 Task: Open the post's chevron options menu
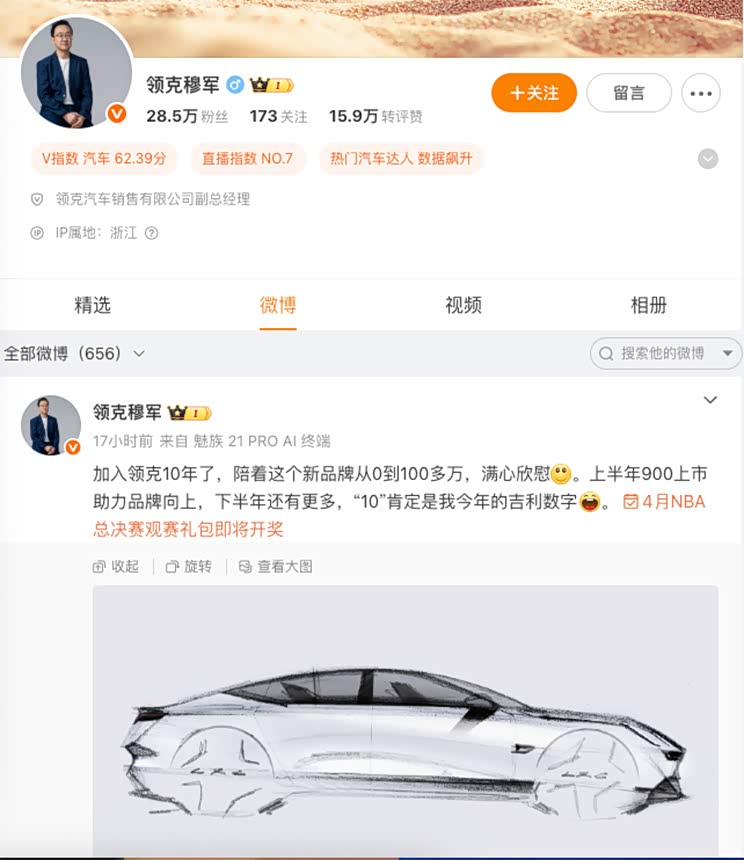710,400
